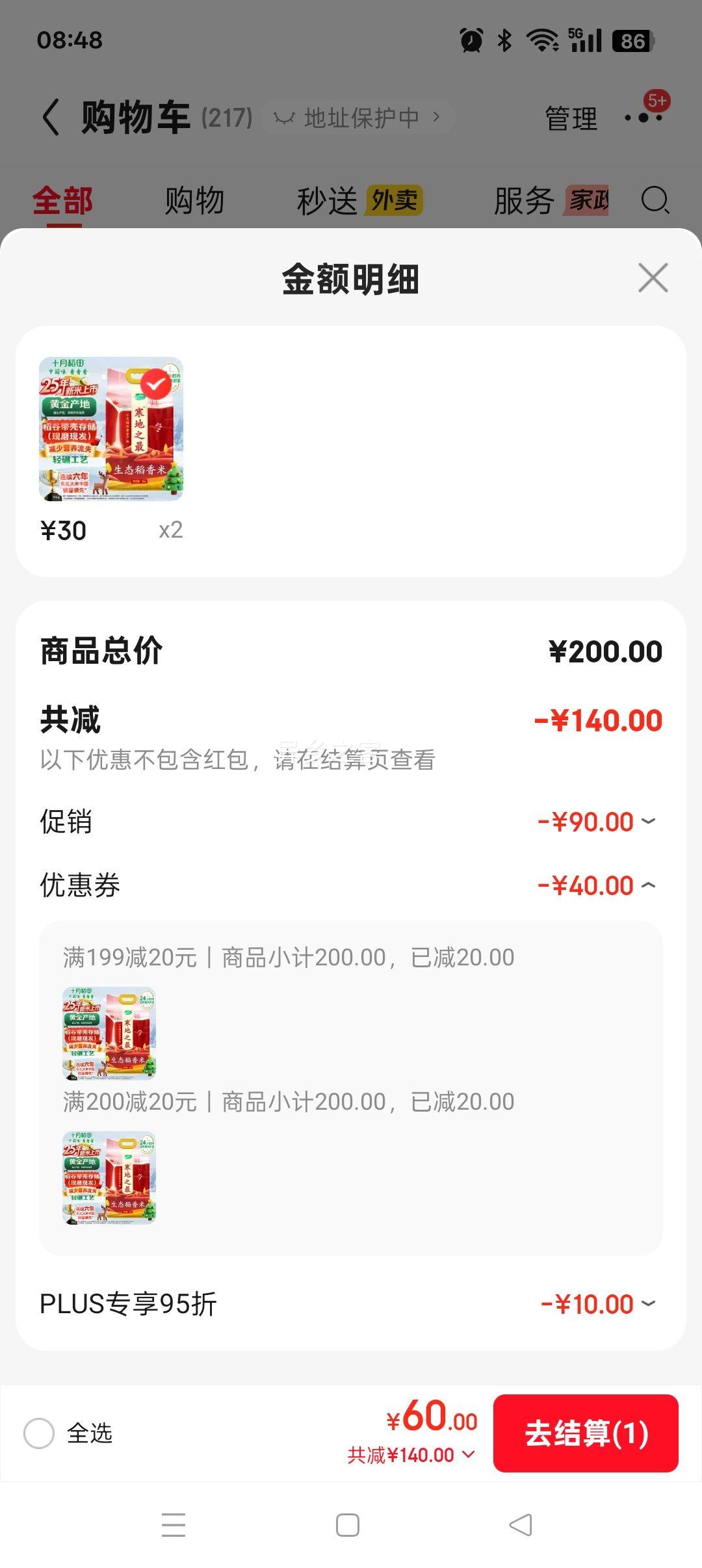Collapse the 优惠券 coupon details section
The image size is (702, 1568).
point(647,885)
